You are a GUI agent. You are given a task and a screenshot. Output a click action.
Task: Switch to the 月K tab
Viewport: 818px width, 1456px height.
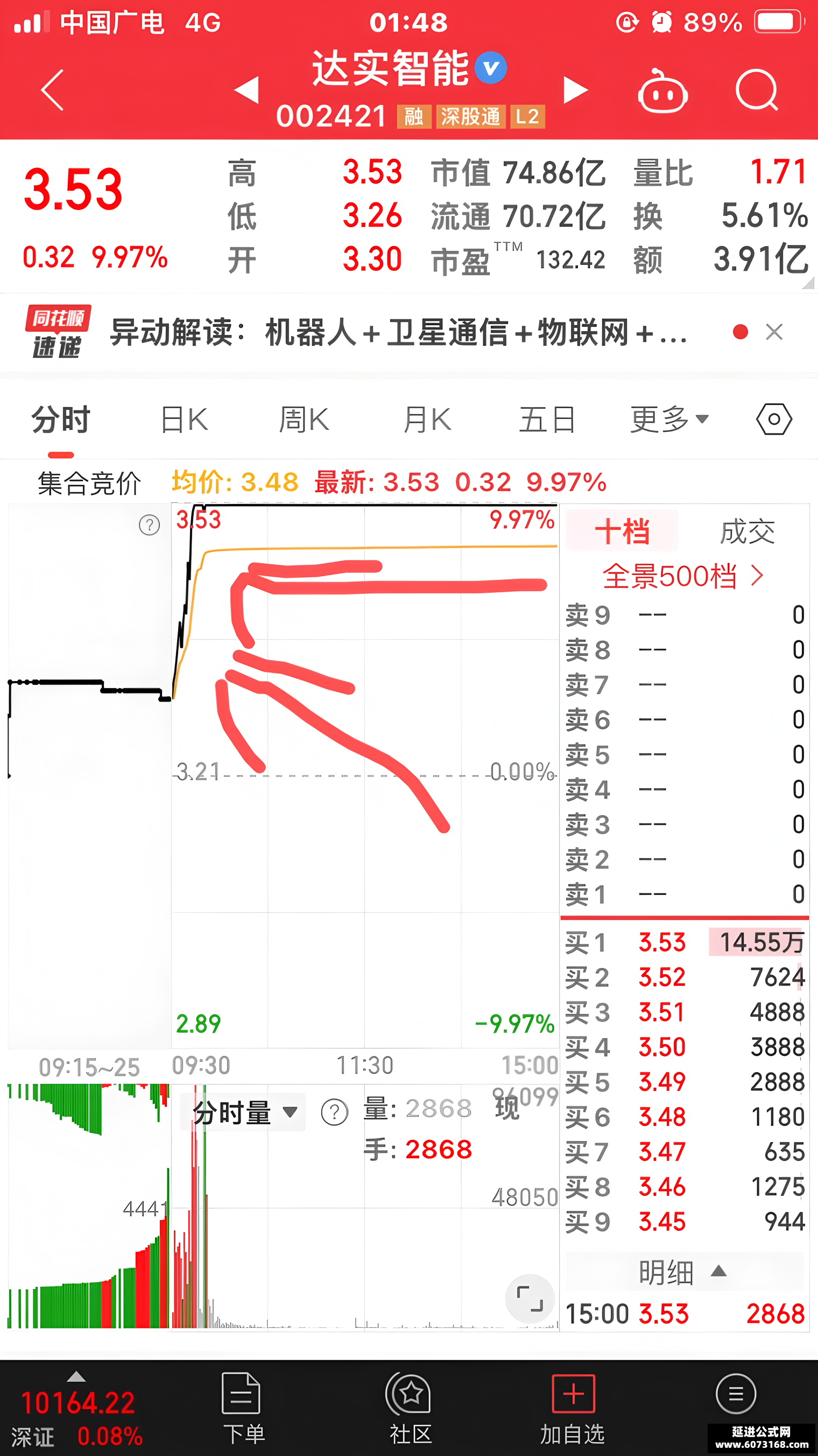[x=427, y=420]
